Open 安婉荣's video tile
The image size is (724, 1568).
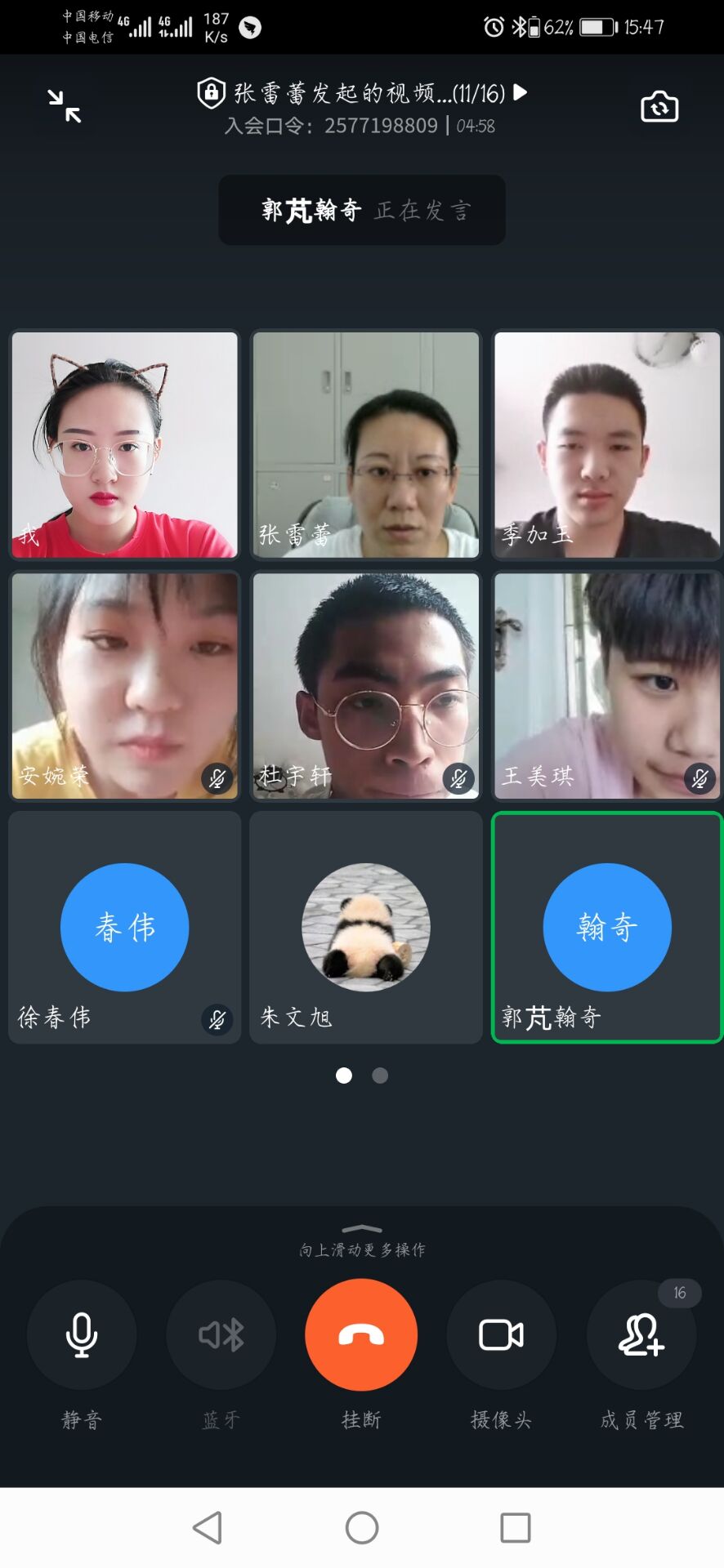(124, 685)
